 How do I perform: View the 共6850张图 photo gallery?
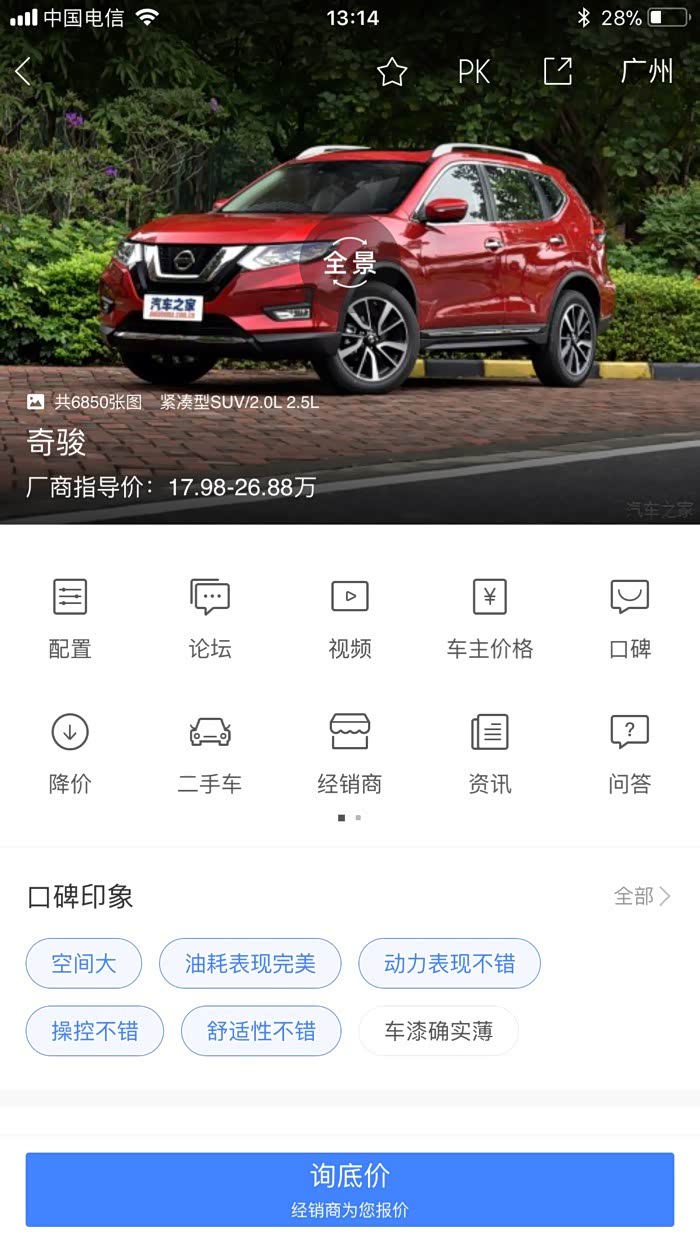click(x=86, y=402)
